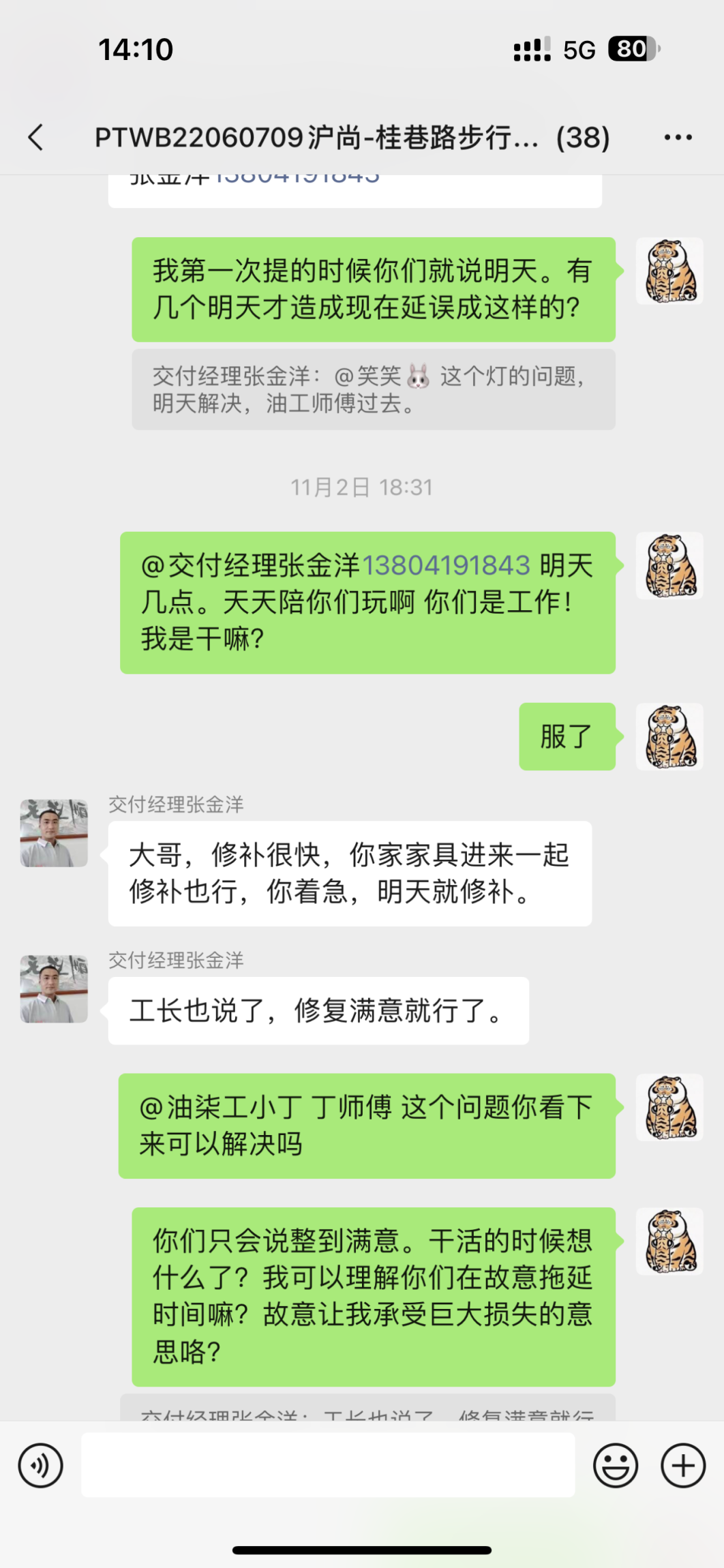Tap phone number 13804191843 in green message
This screenshot has height=1568, width=724.
click(446, 566)
